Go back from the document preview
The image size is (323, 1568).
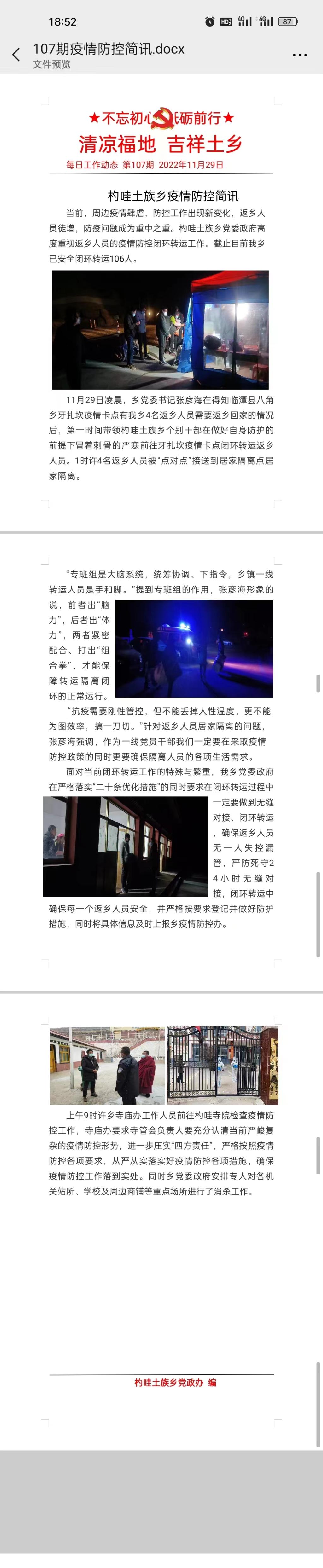point(16,55)
